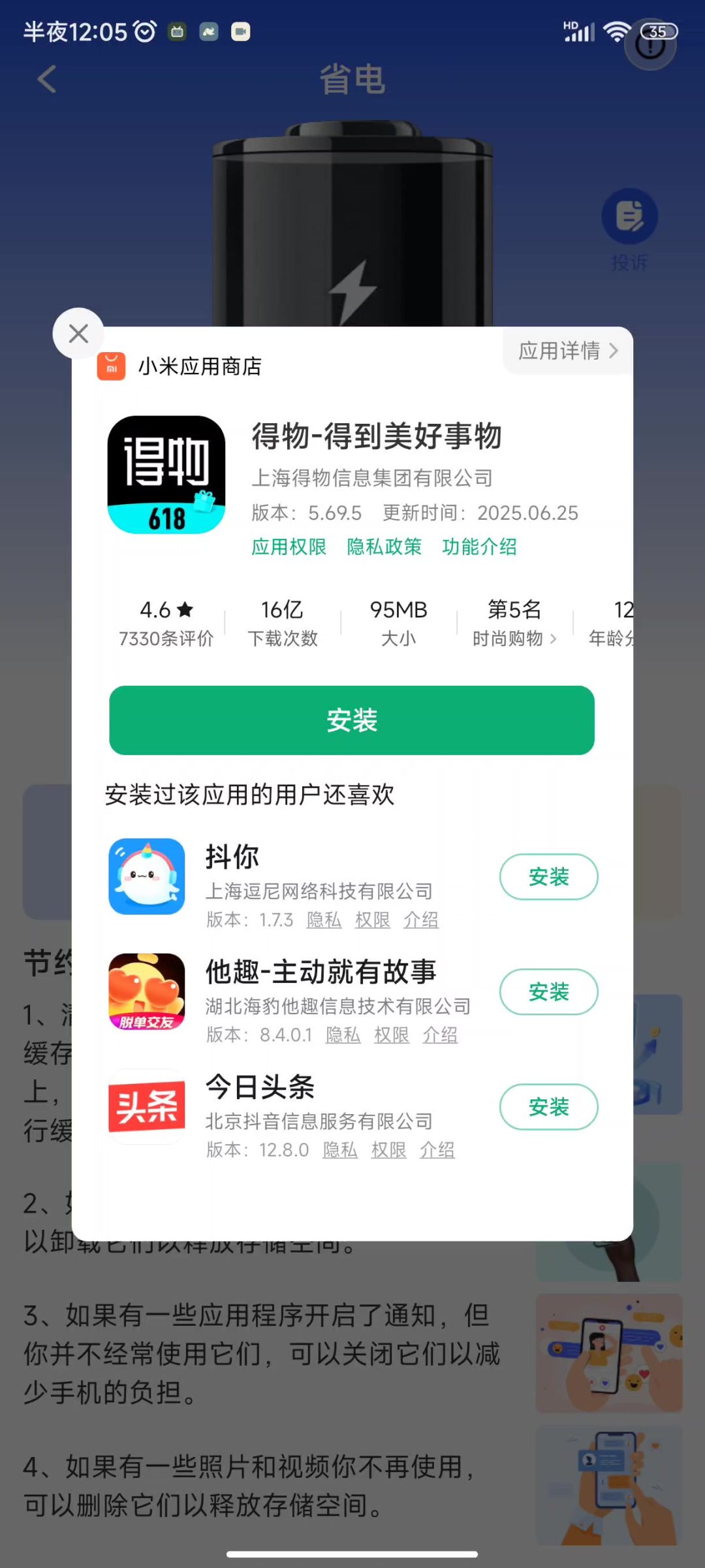705x1568 pixels.
Task: Close the app install popup
Action: coord(78,334)
